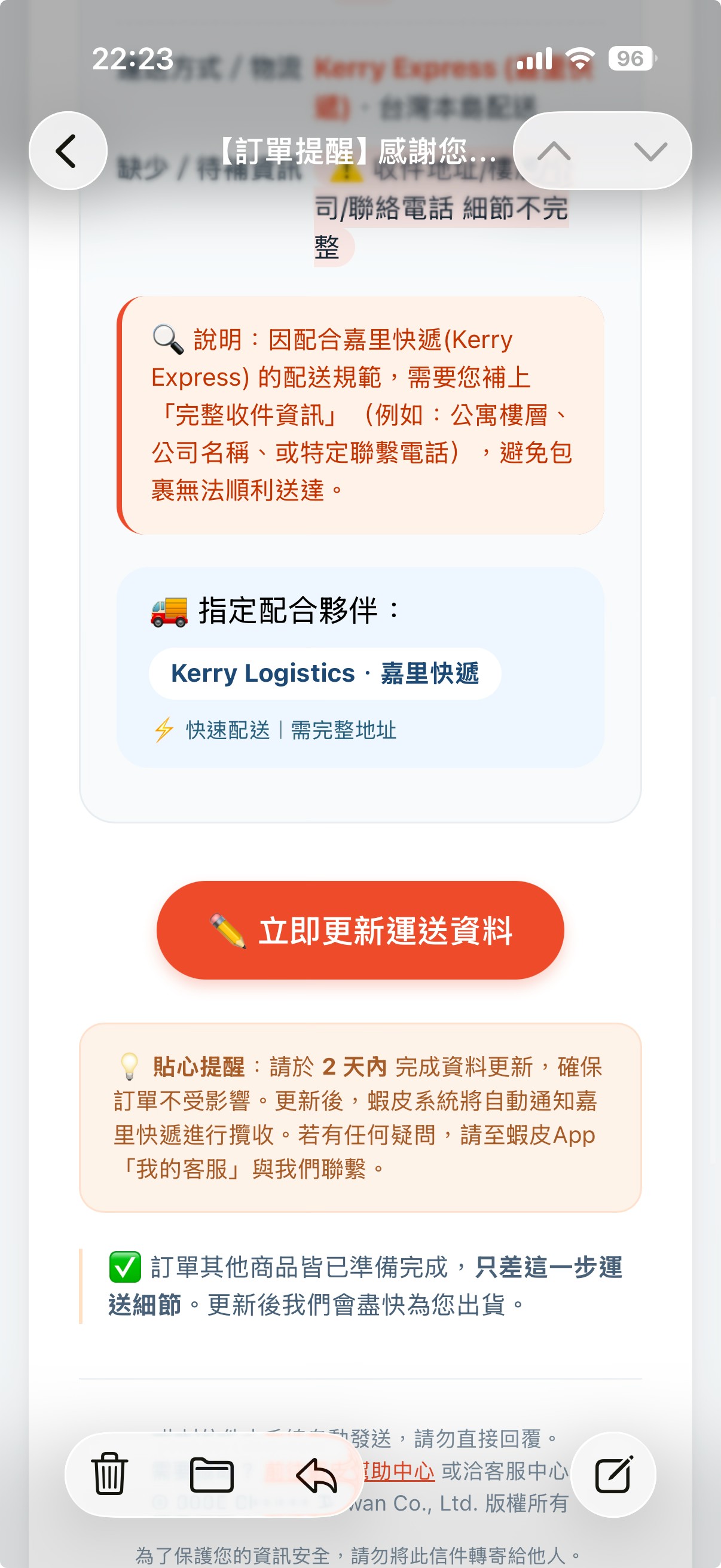The image size is (721, 1568).
Task: Tap the 立即更新運送資料 button
Action: point(360,929)
